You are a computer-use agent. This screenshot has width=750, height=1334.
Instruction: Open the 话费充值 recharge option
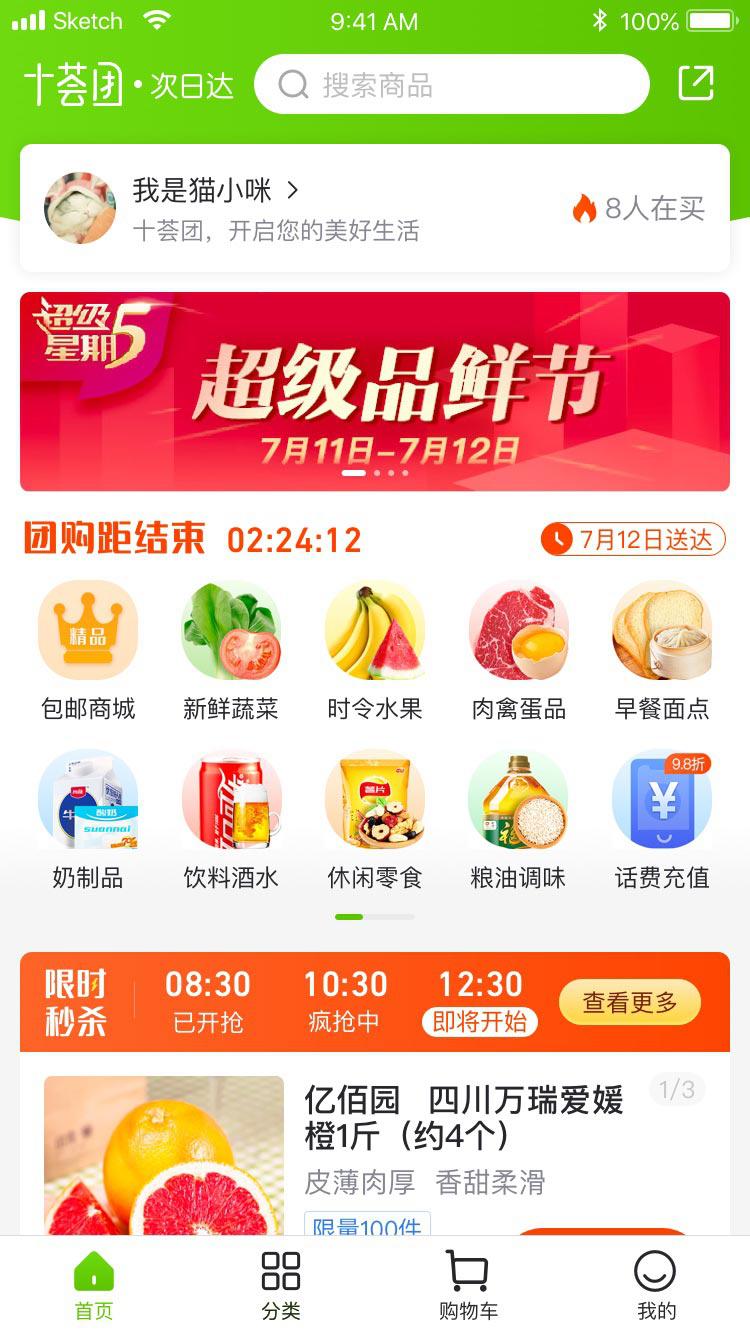click(662, 820)
